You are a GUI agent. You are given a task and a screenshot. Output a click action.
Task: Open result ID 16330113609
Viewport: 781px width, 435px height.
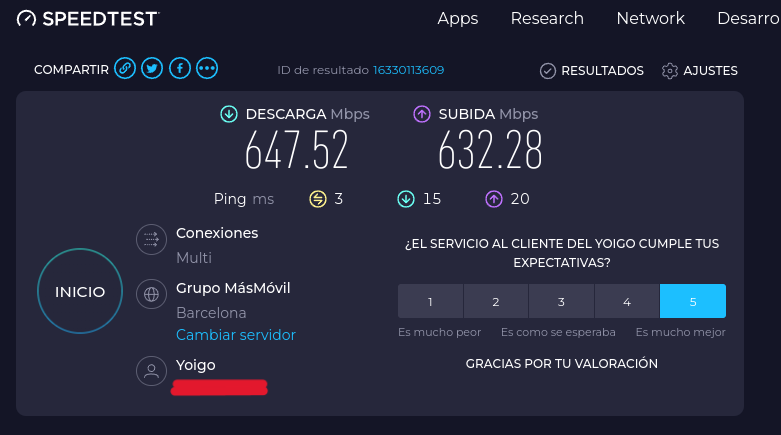point(408,70)
